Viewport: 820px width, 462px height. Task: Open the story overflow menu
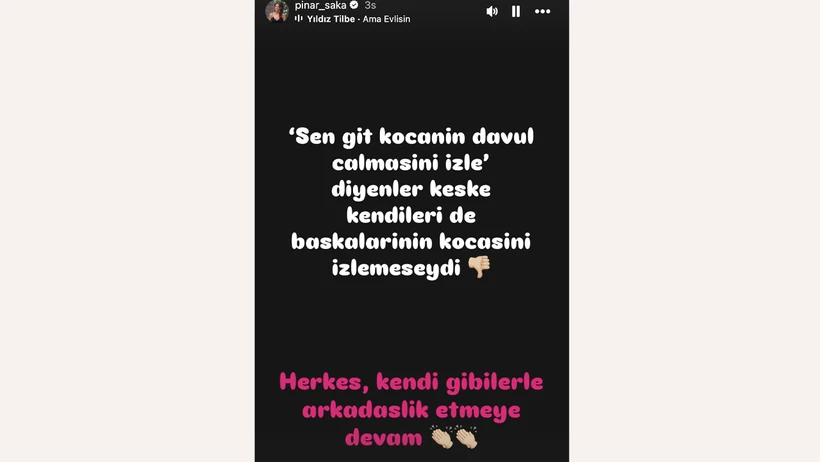point(543,11)
